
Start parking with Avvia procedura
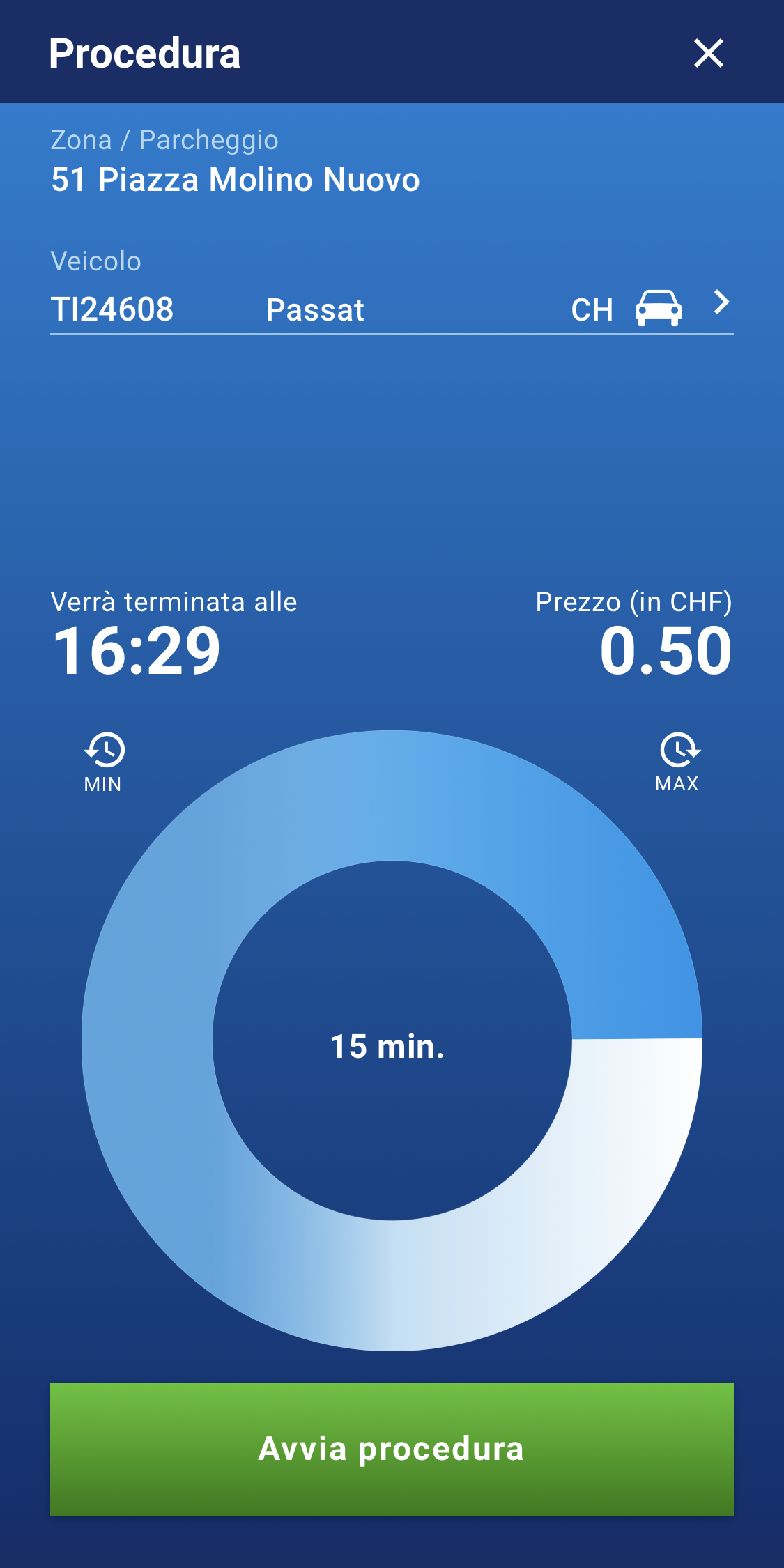tap(392, 1449)
